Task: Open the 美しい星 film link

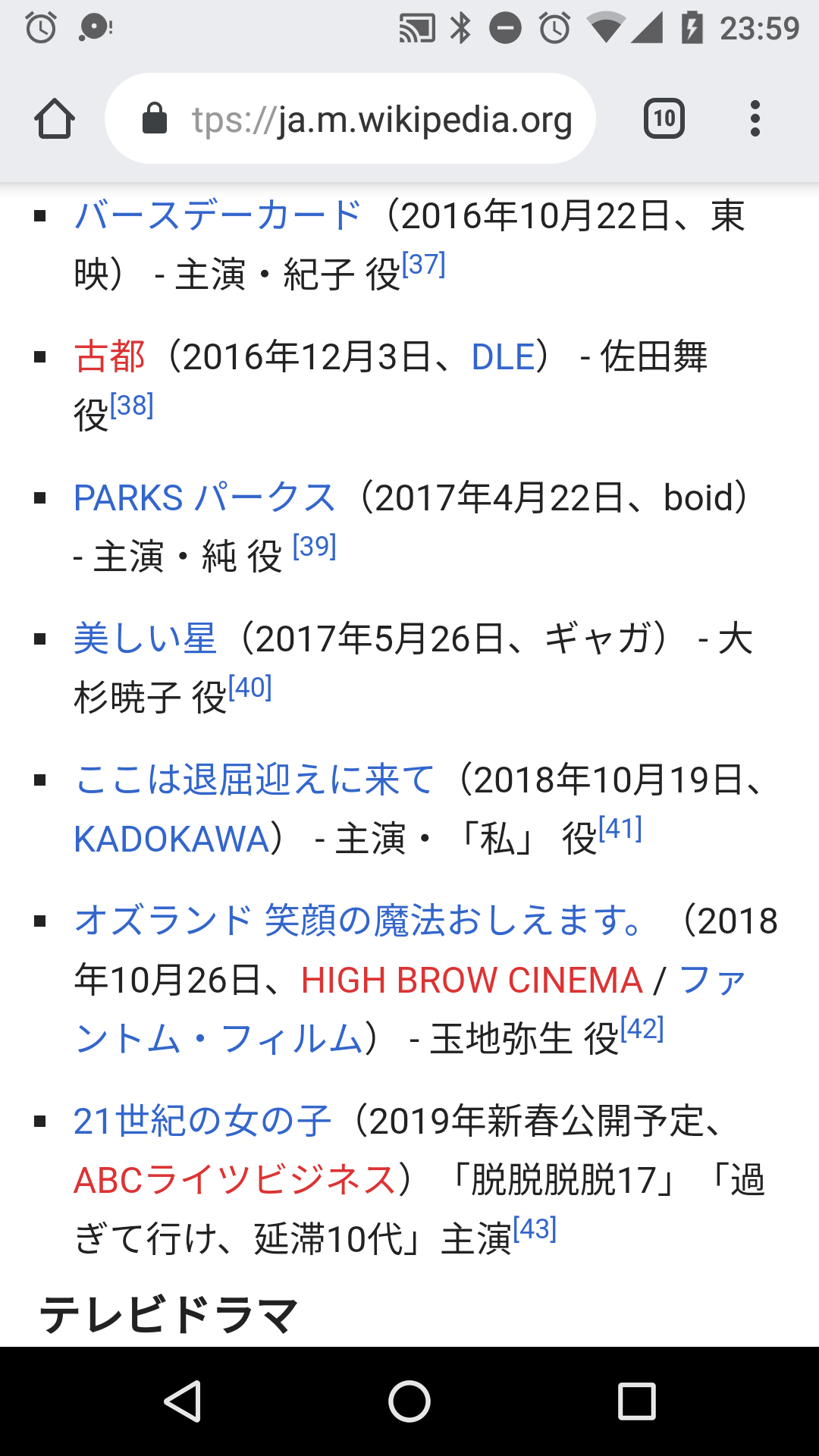Action: (146, 639)
